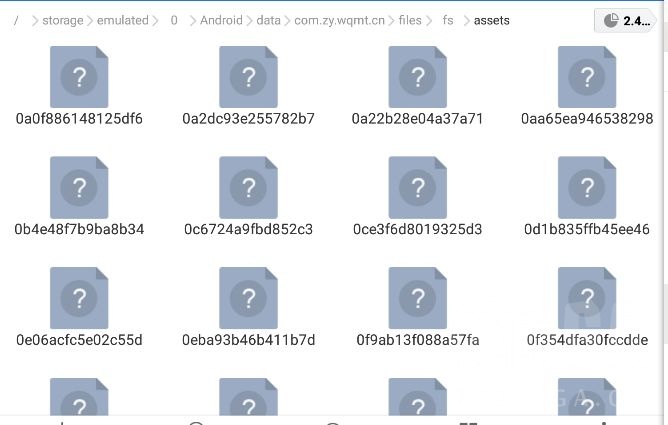Go up to the fs folder
This screenshot has width=668, height=425.
point(448,20)
